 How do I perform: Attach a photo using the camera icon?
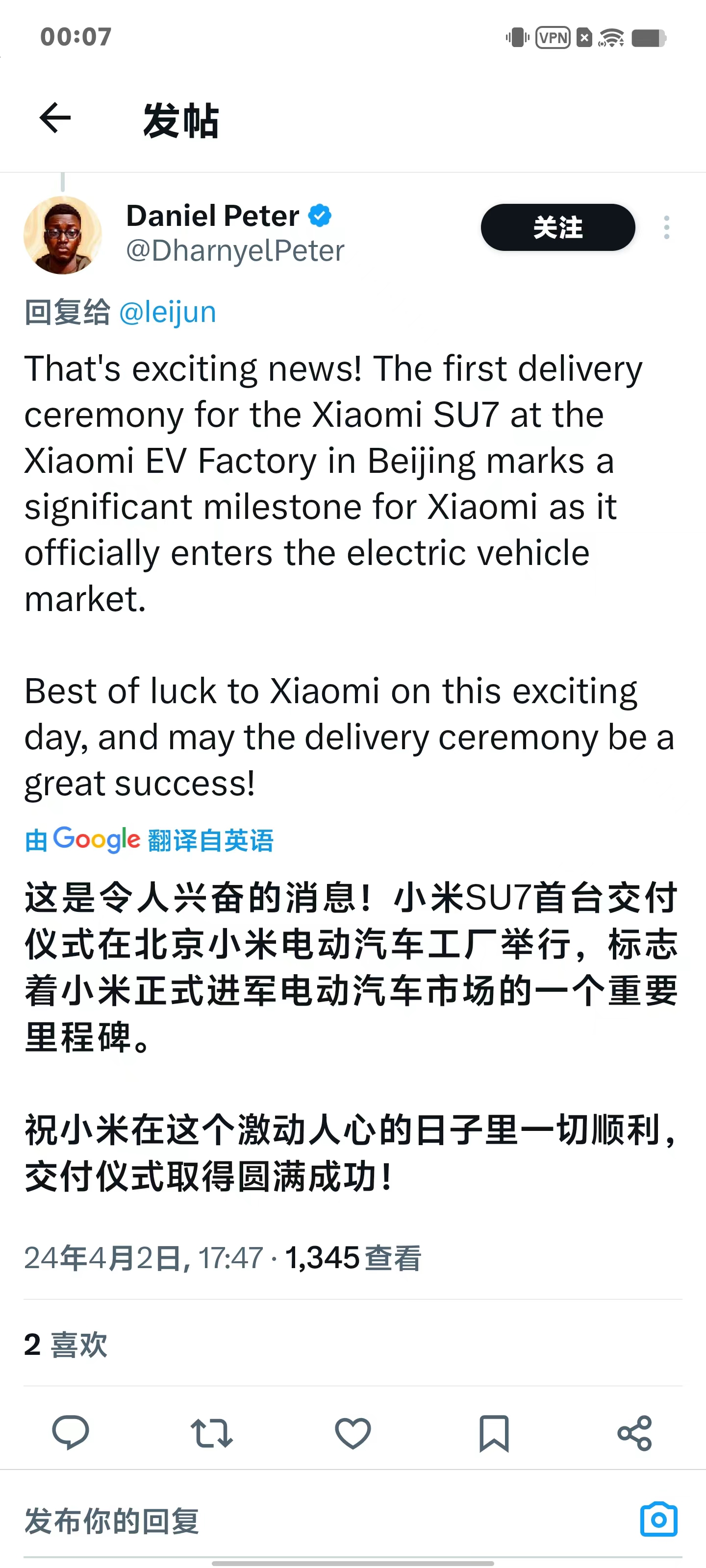[x=658, y=1519]
